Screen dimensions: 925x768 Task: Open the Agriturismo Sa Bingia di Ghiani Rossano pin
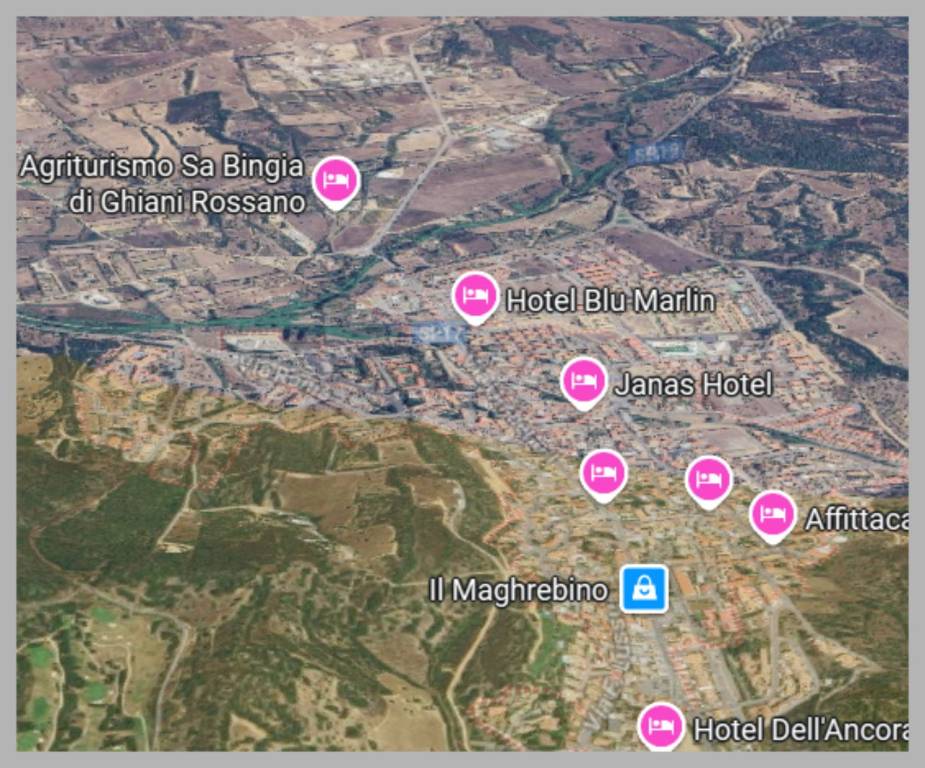tap(336, 181)
